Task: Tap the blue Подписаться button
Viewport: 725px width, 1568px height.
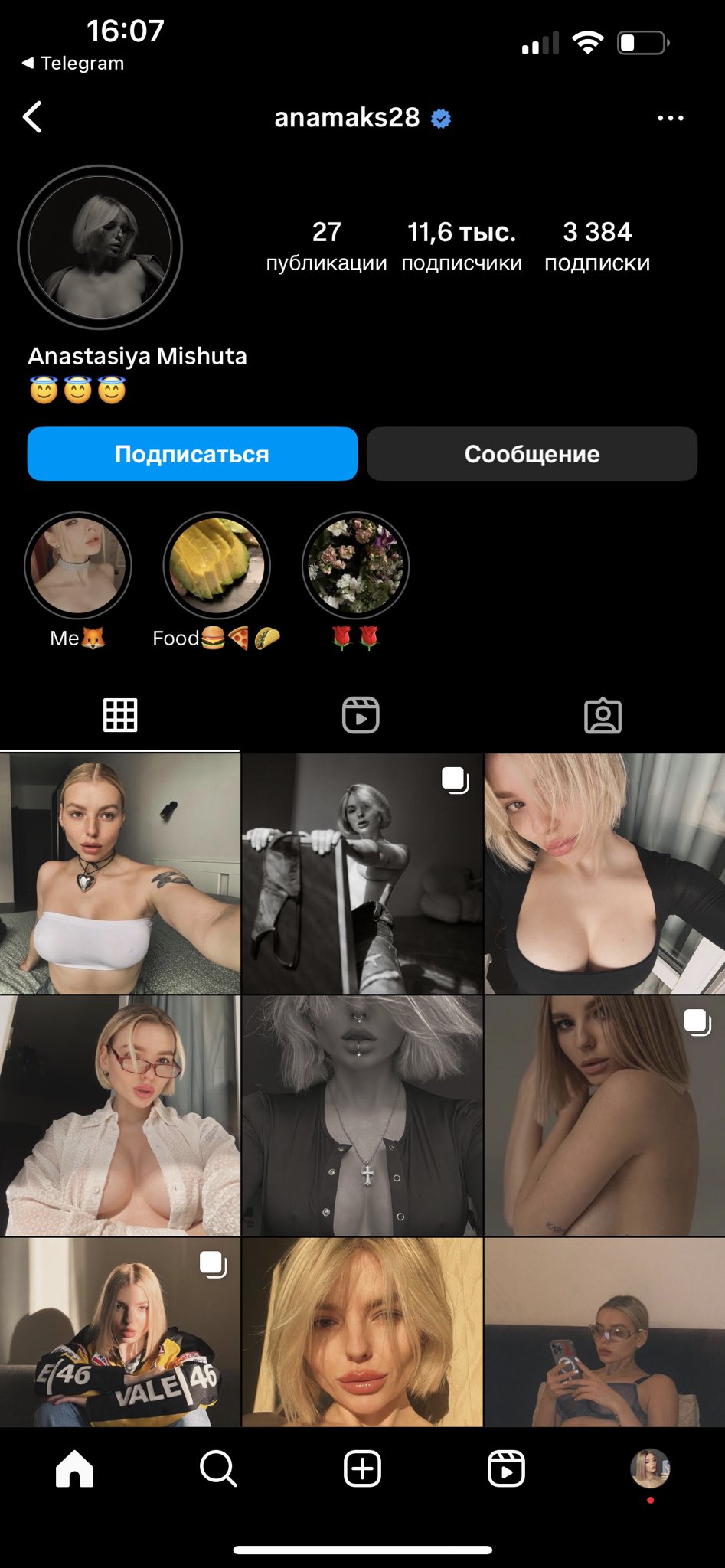Action: 192,454
